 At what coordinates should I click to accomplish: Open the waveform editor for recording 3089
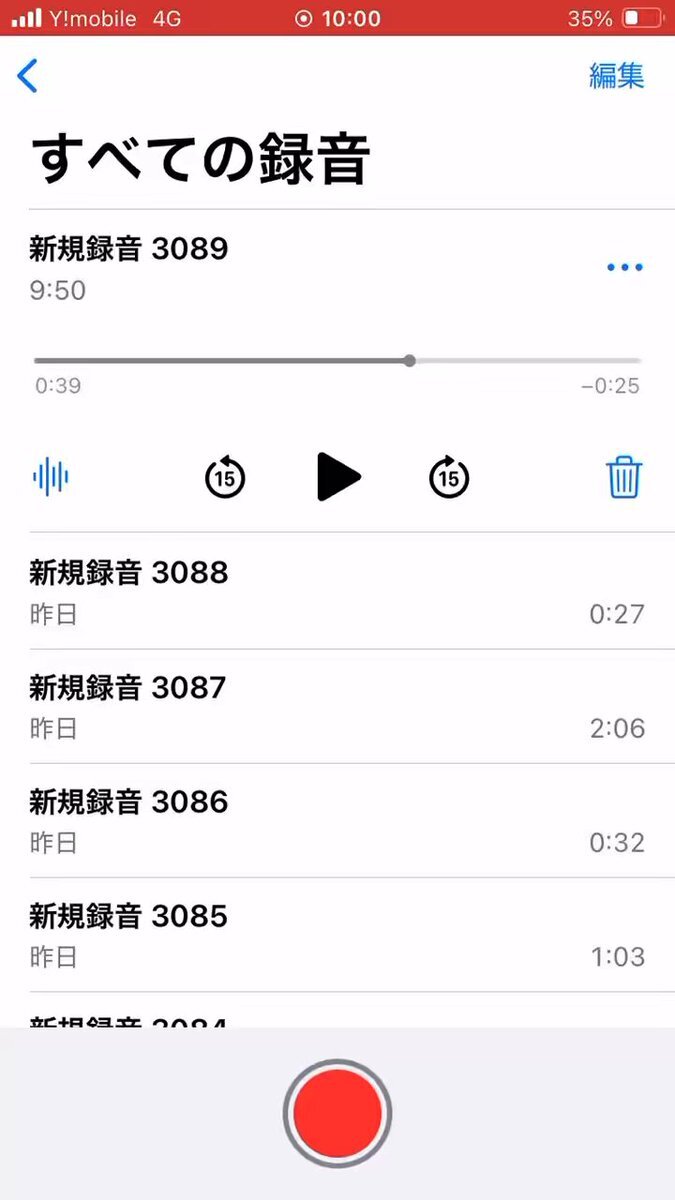(51, 477)
